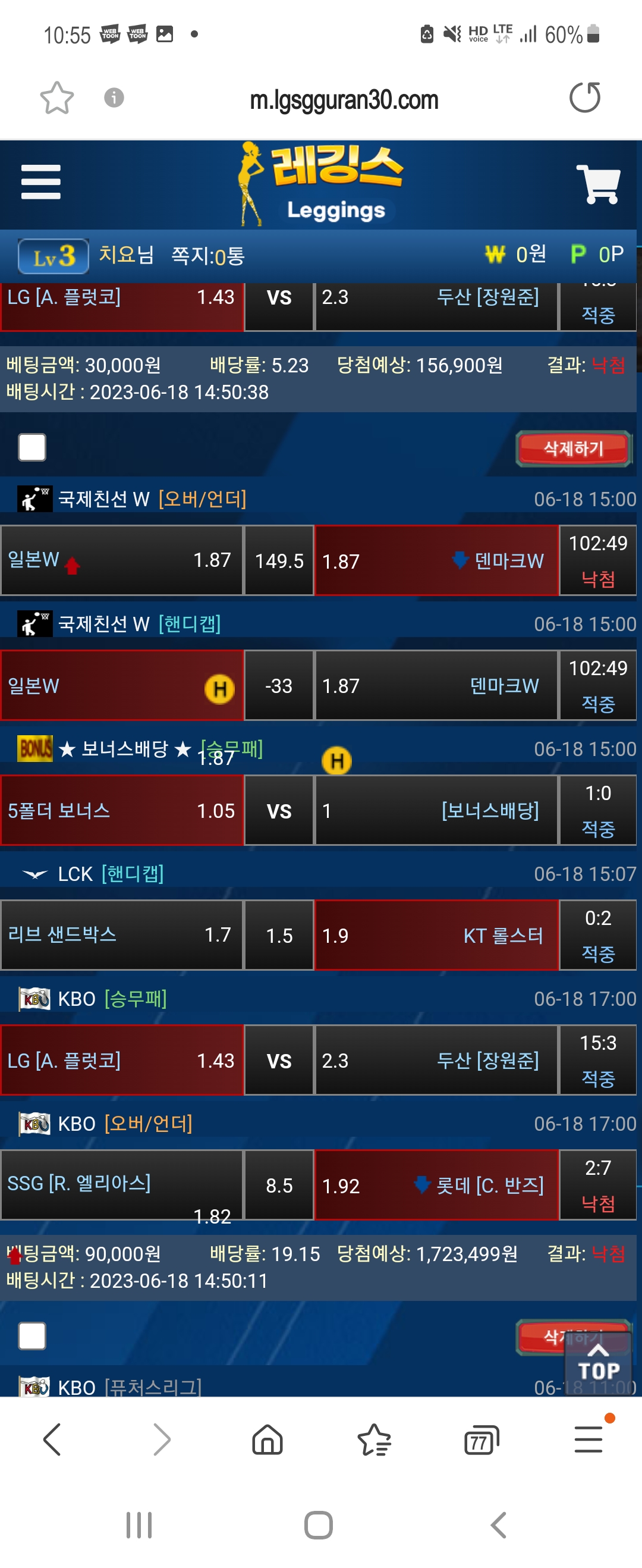Screen dimensions: 642x1568
Task: Delete the 30,000원 bet with 삭제하기
Action: point(573,449)
